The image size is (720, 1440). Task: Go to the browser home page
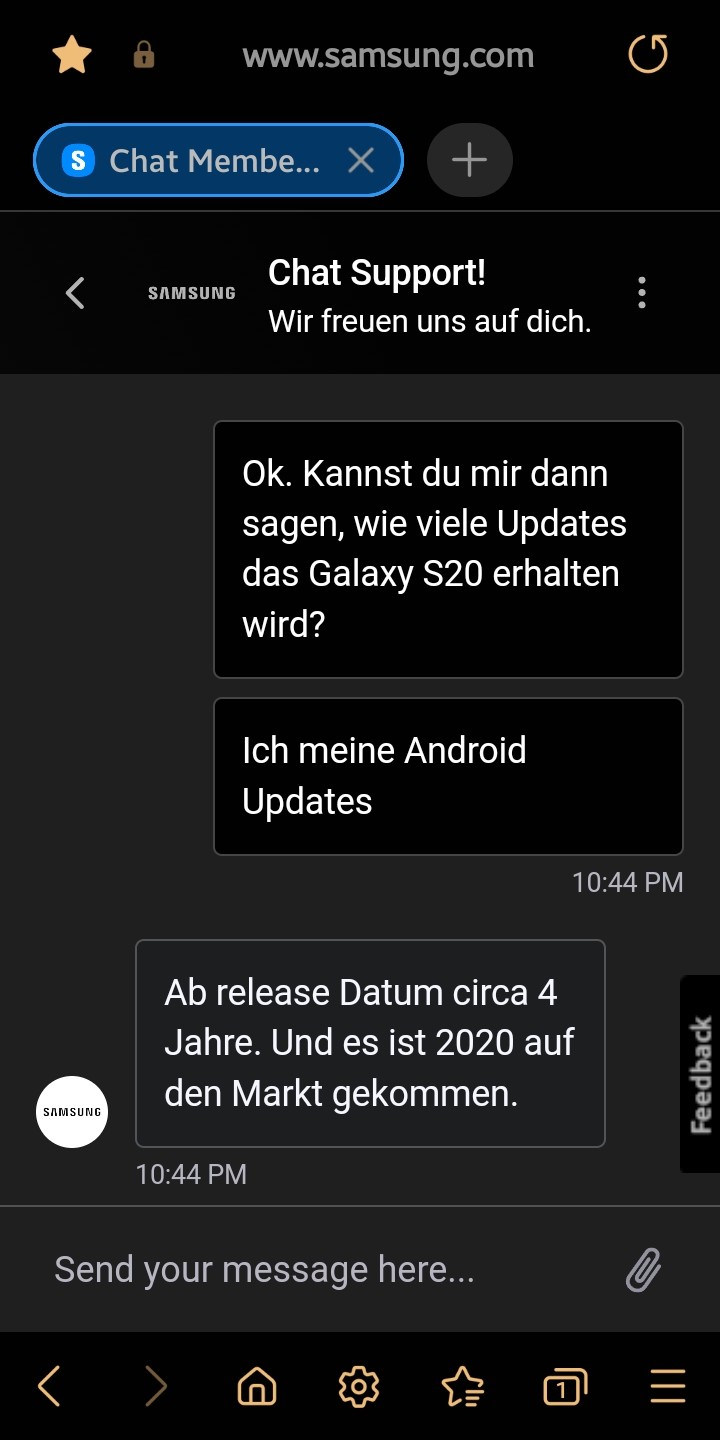coord(257,1387)
